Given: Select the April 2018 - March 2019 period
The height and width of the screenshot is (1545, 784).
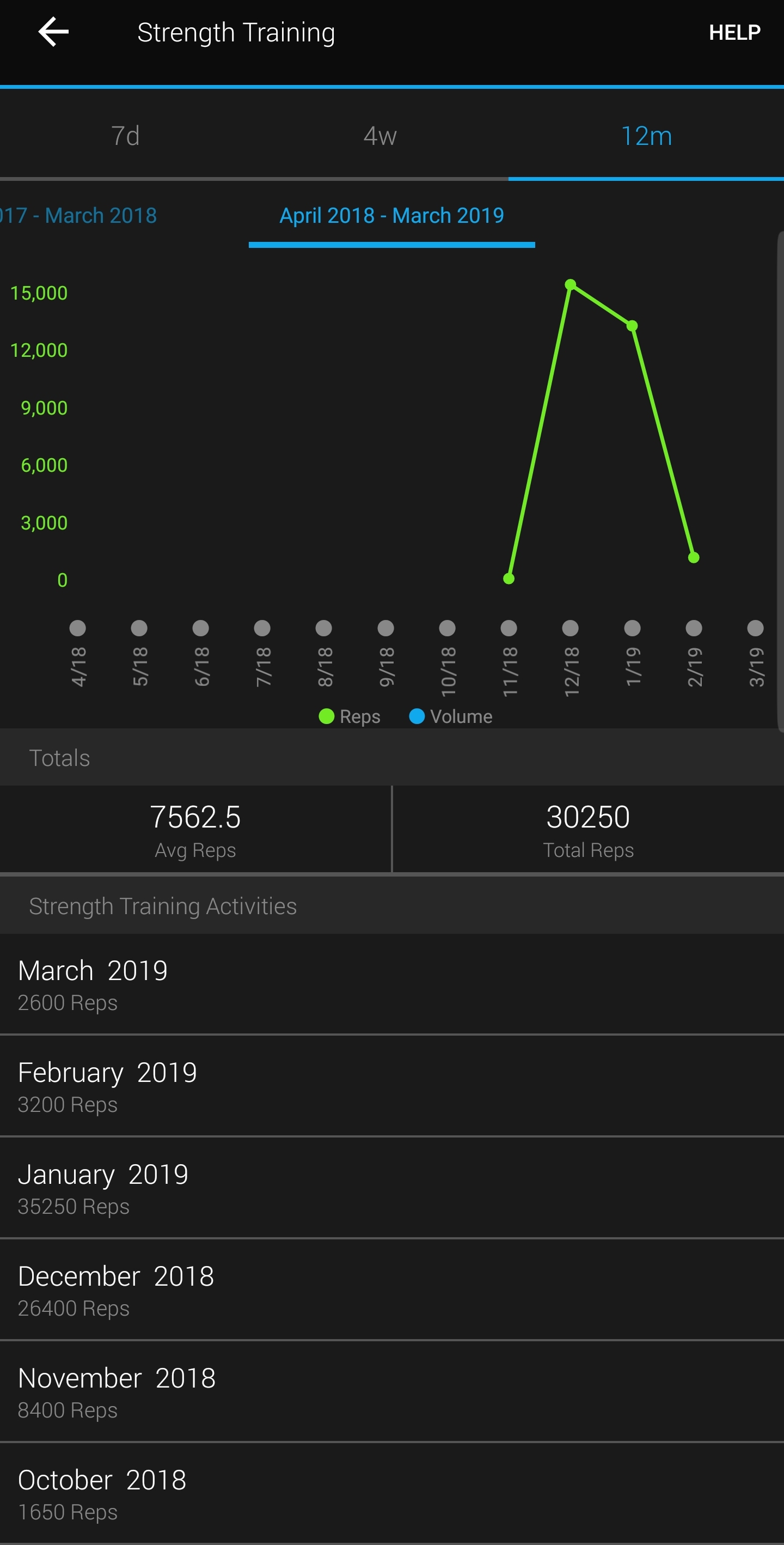Looking at the screenshot, I should [391, 215].
